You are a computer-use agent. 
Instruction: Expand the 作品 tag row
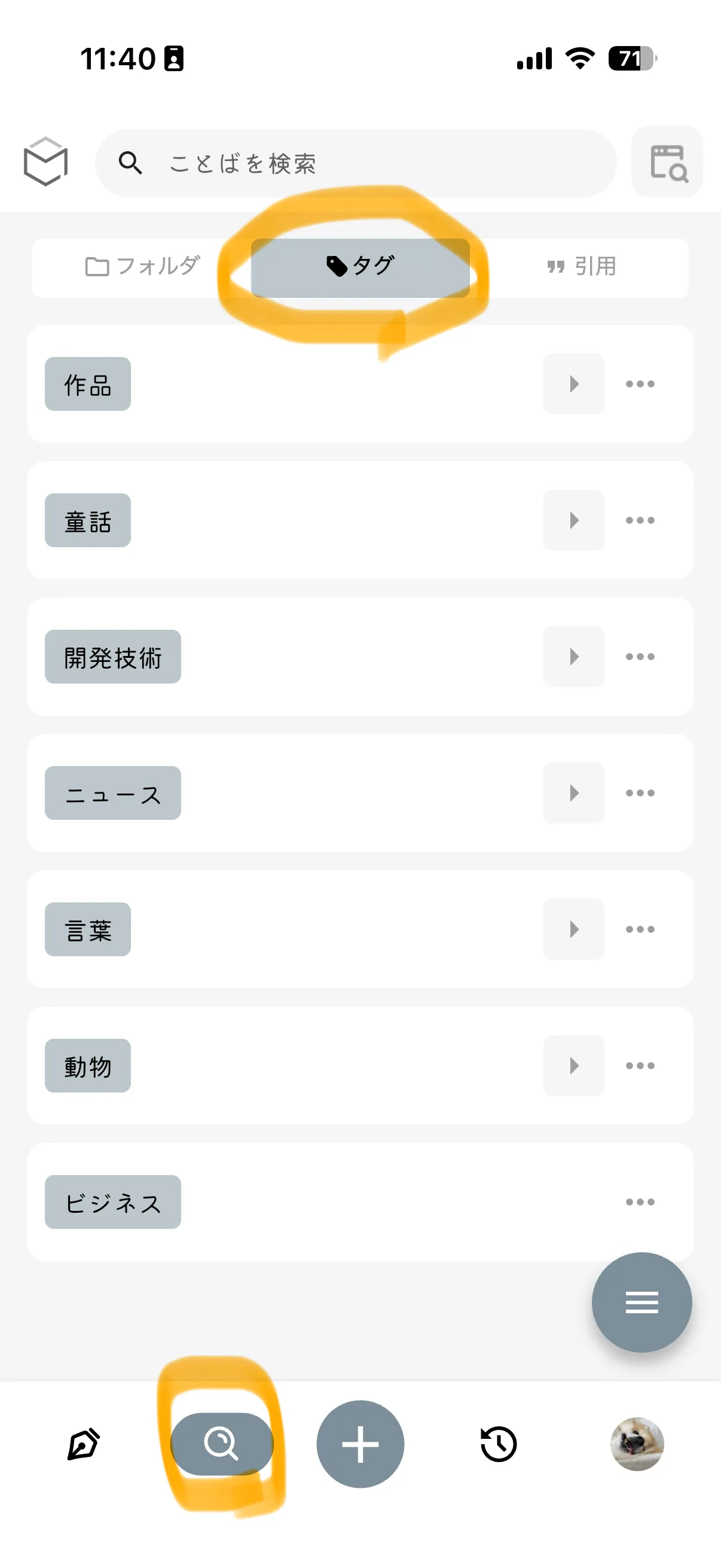click(x=573, y=383)
